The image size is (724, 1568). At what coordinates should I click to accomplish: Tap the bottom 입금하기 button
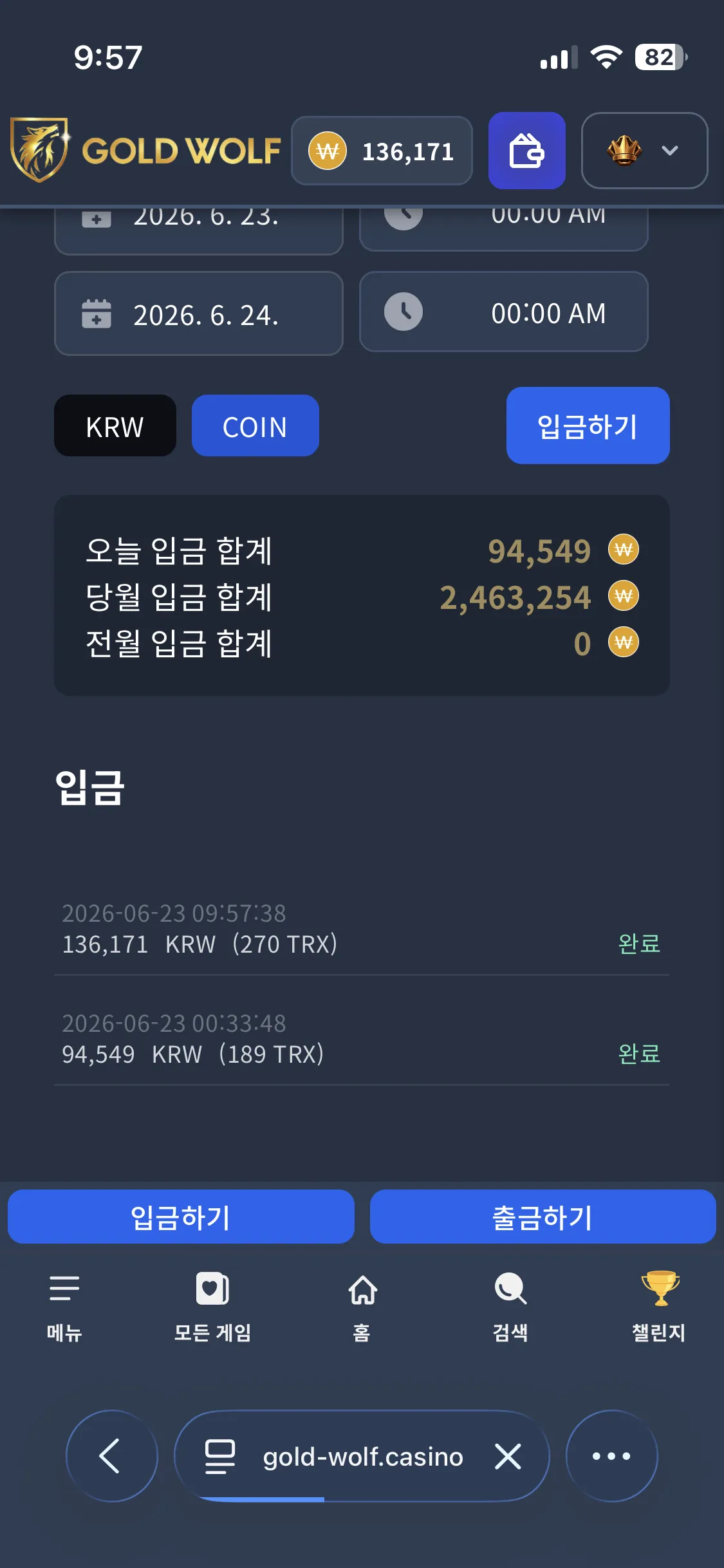(x=181, y=1217)
